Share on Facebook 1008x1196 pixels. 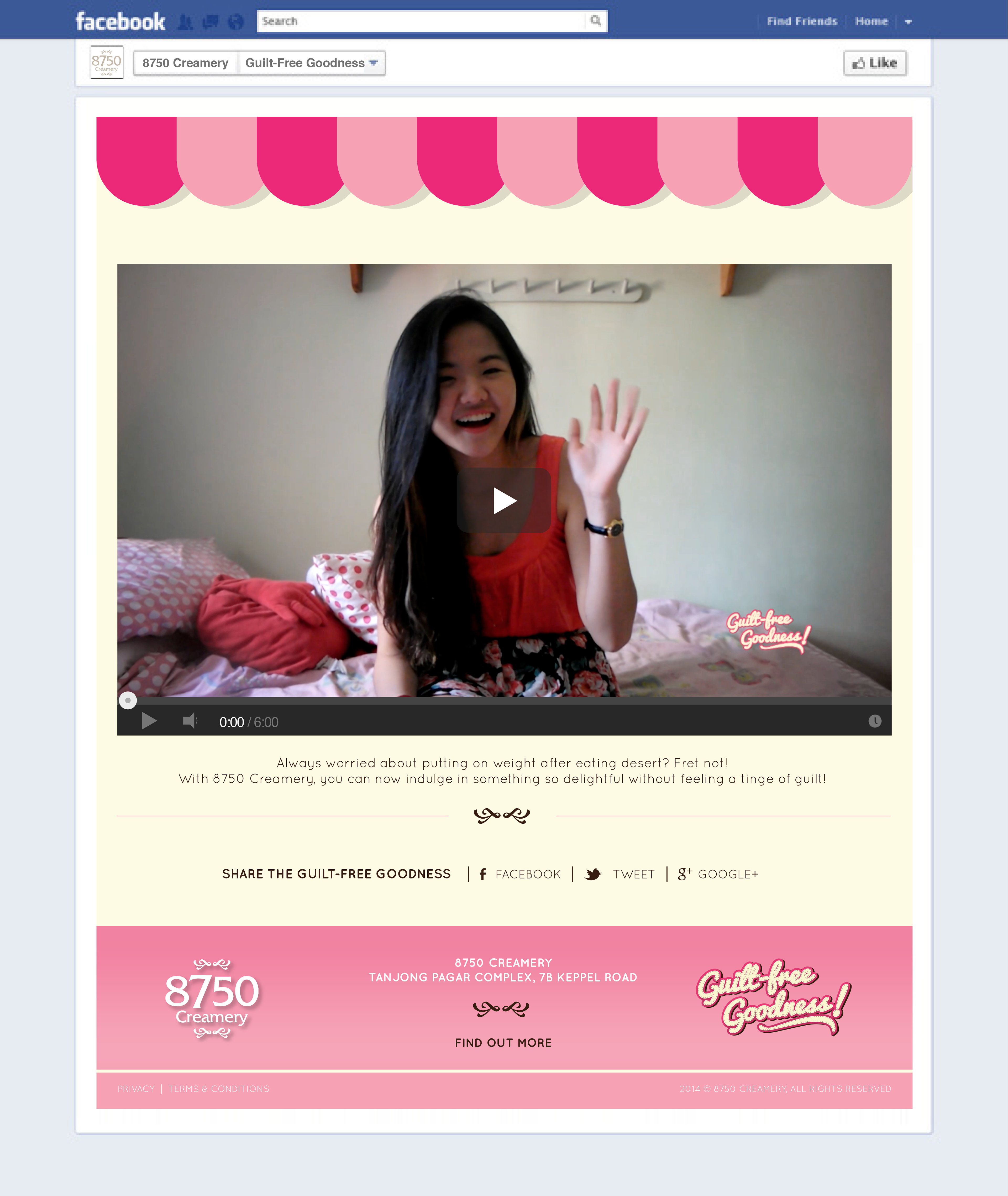tap(520, 874)
